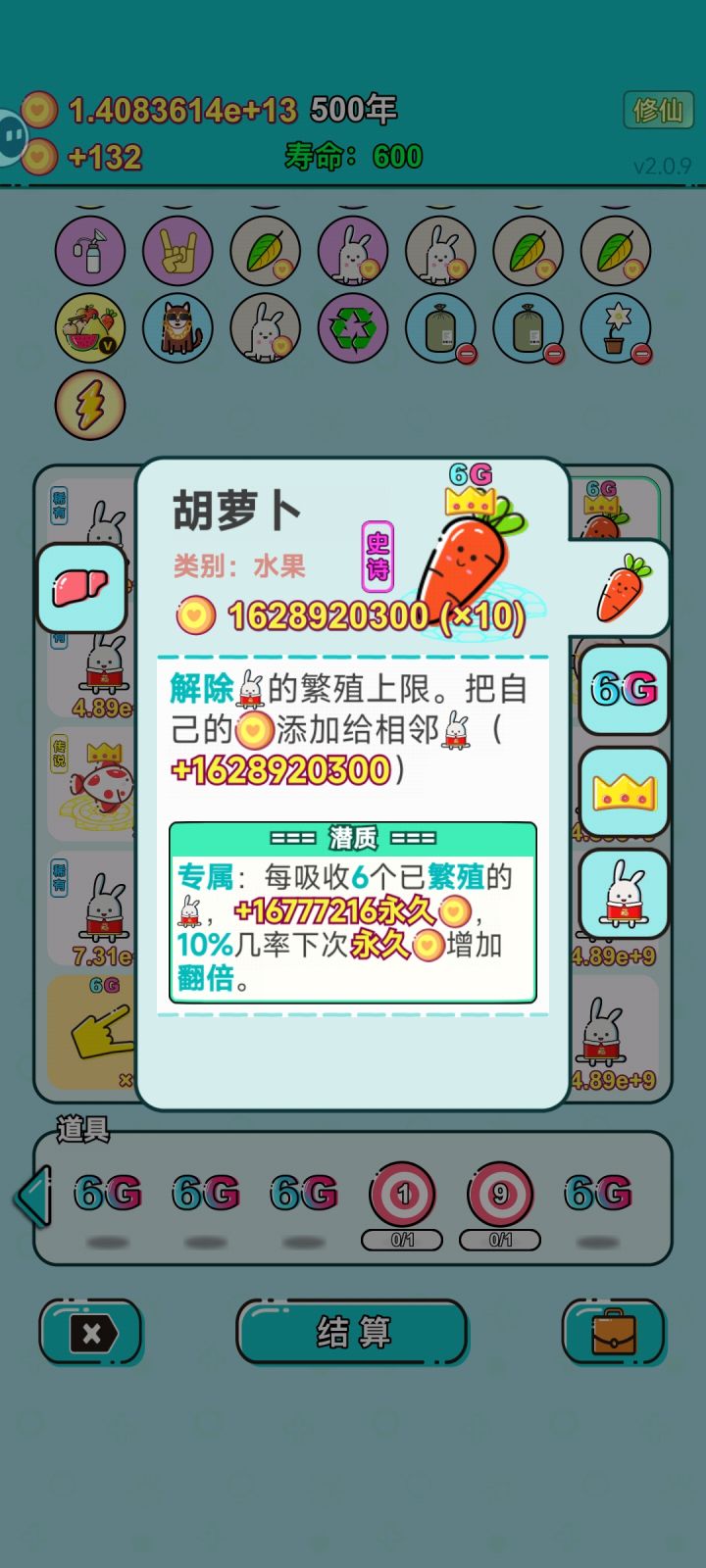This screenshot has height=1568, width=706.
Task: Select the lightning bolt icon in the grid
Action: click(x=89, y=405)
